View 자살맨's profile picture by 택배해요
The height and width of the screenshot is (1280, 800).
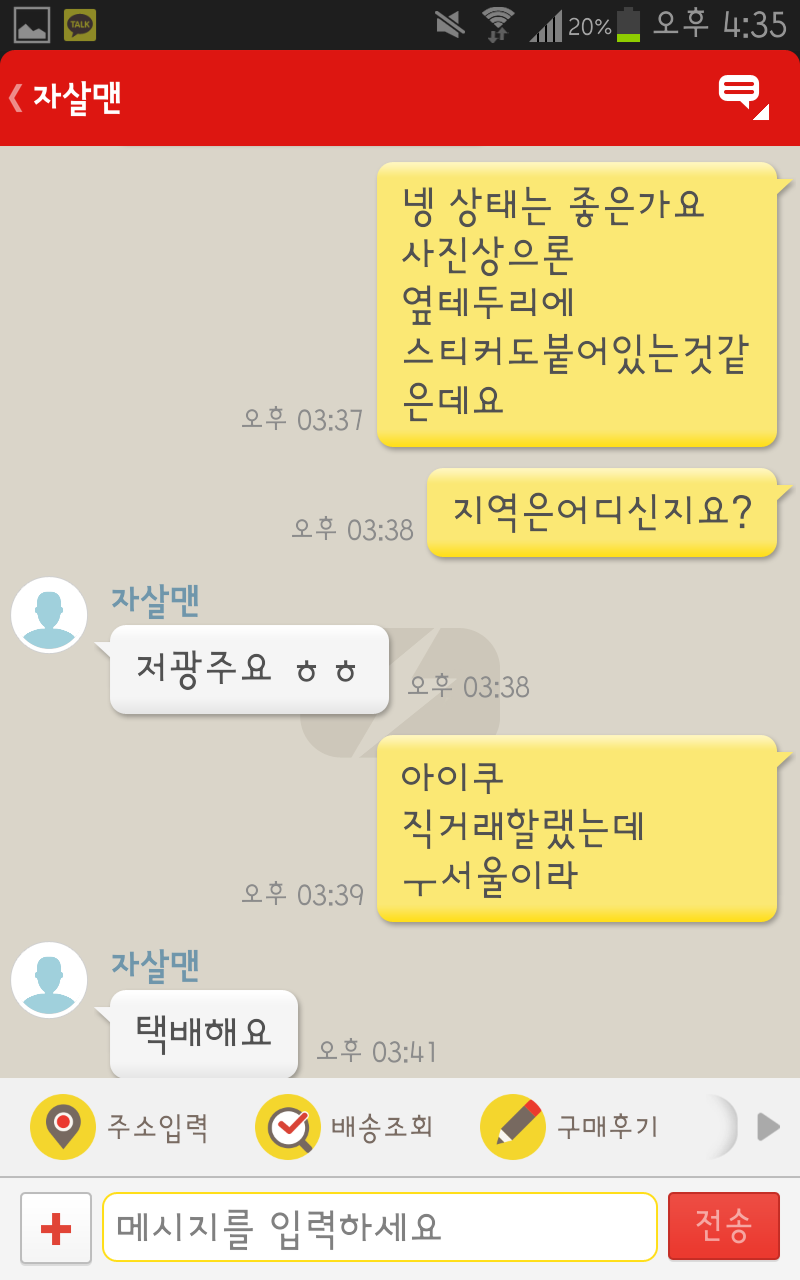click(x=49, y=980)
